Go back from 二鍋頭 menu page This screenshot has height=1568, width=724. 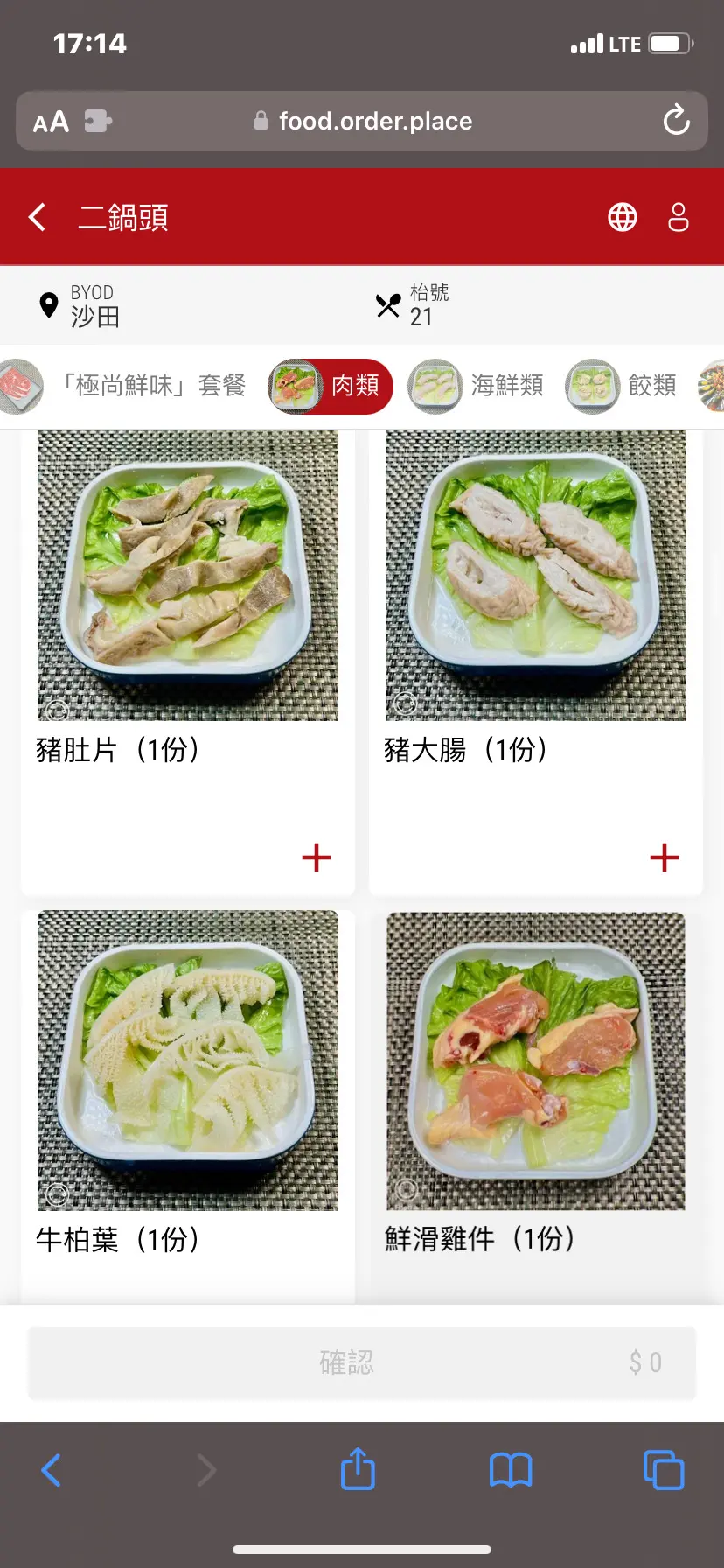click(x=37, y=217)
